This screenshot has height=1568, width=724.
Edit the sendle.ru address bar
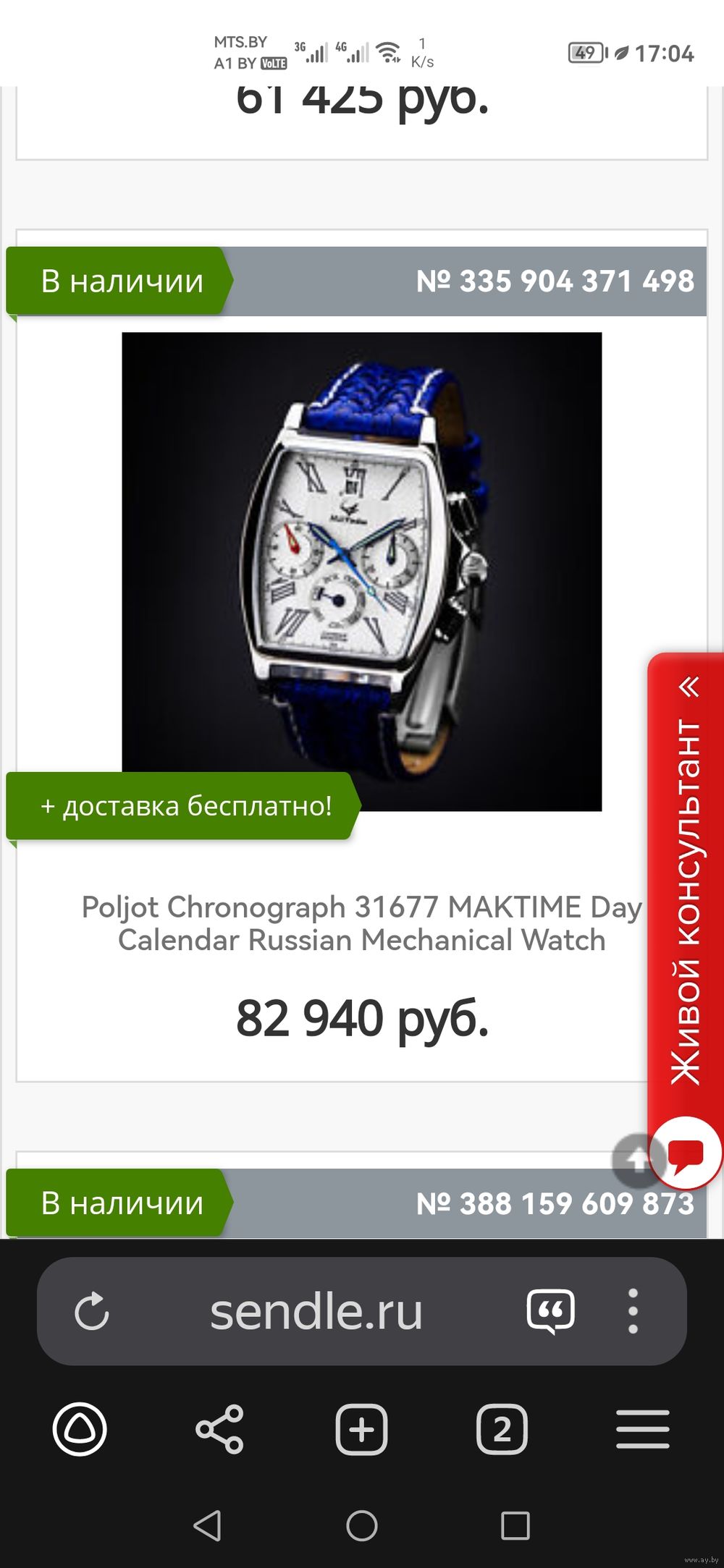click(x=316, y=1311)
